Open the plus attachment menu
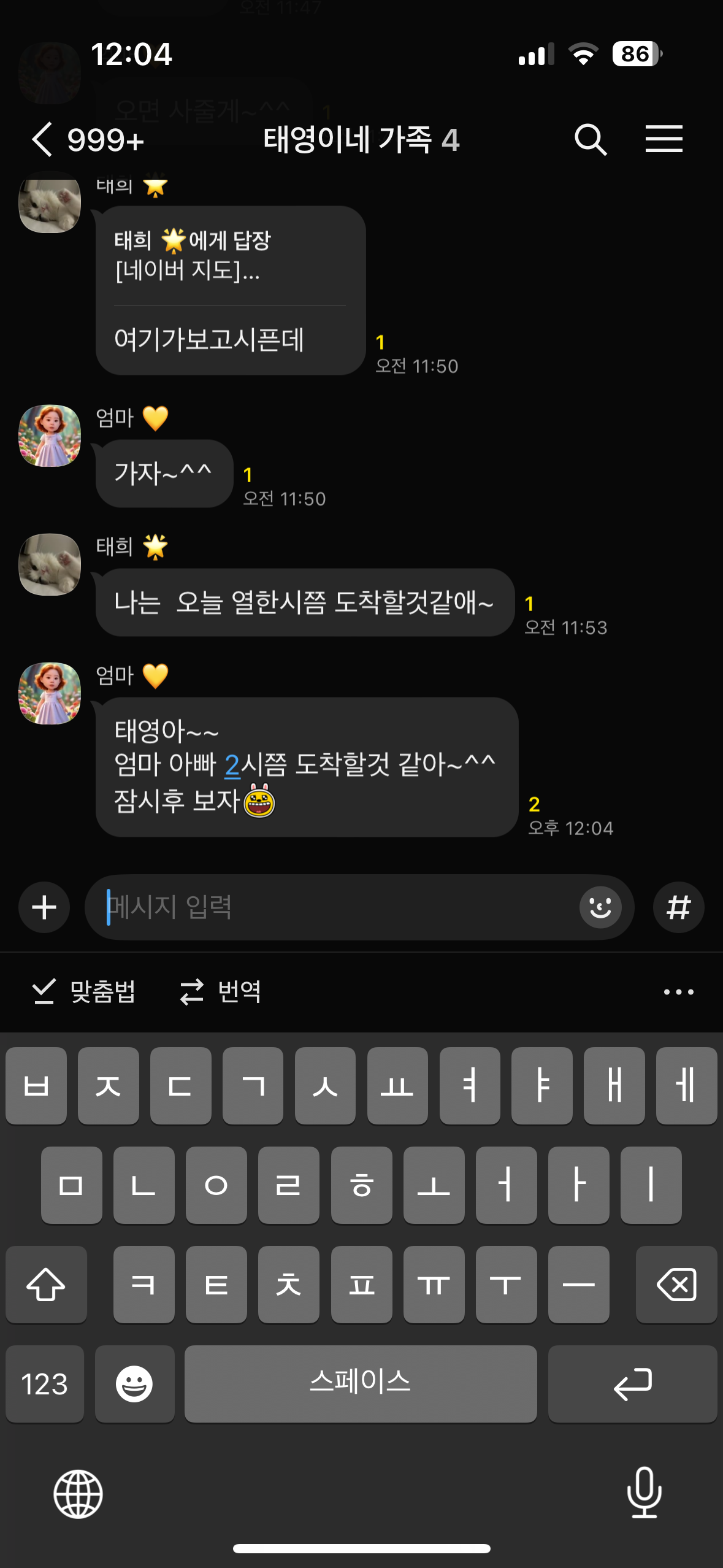Viewport: 723px width, 1568px height. (44, 907)
